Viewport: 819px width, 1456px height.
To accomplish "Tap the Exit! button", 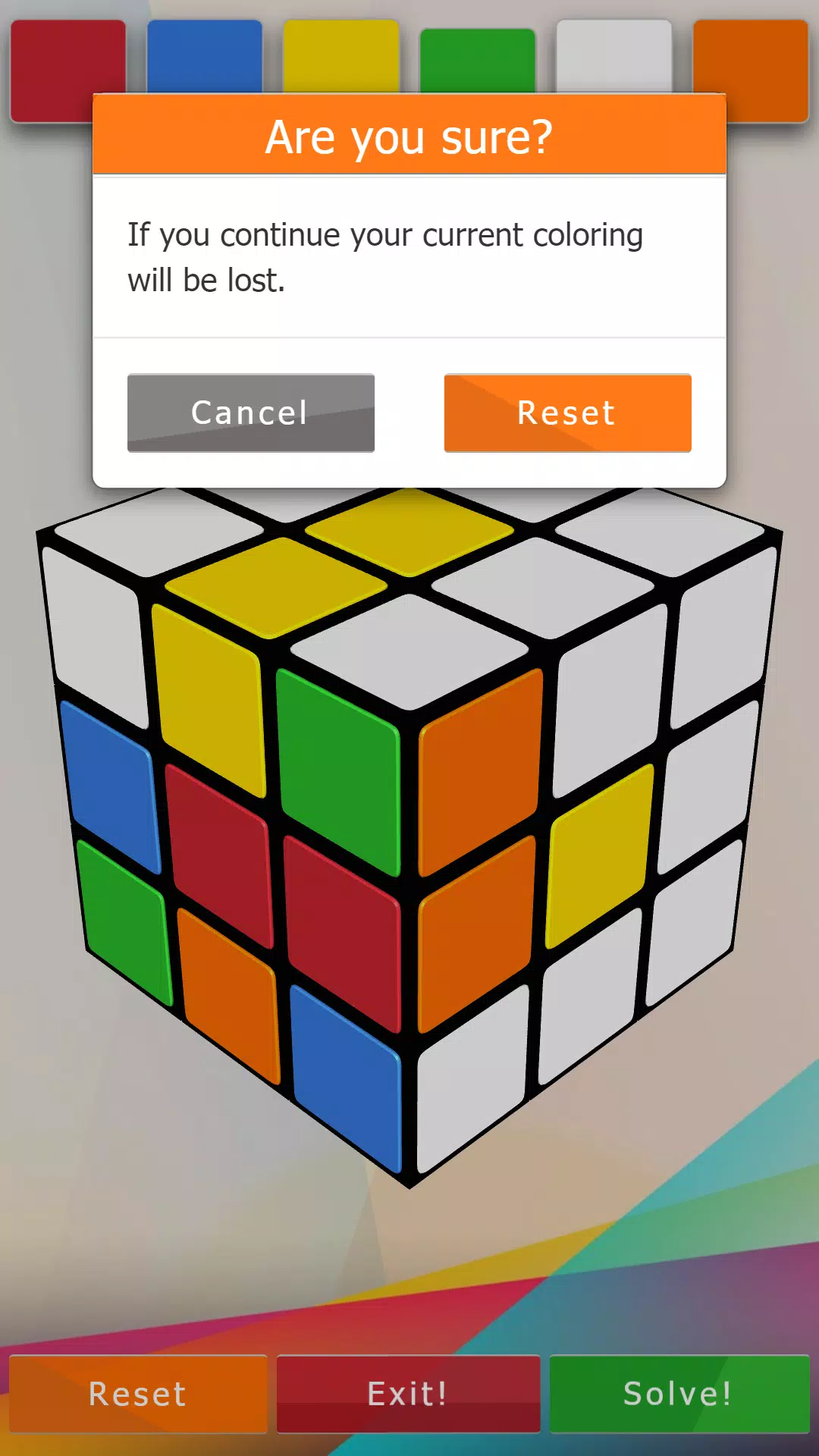I will (408, 1394).
